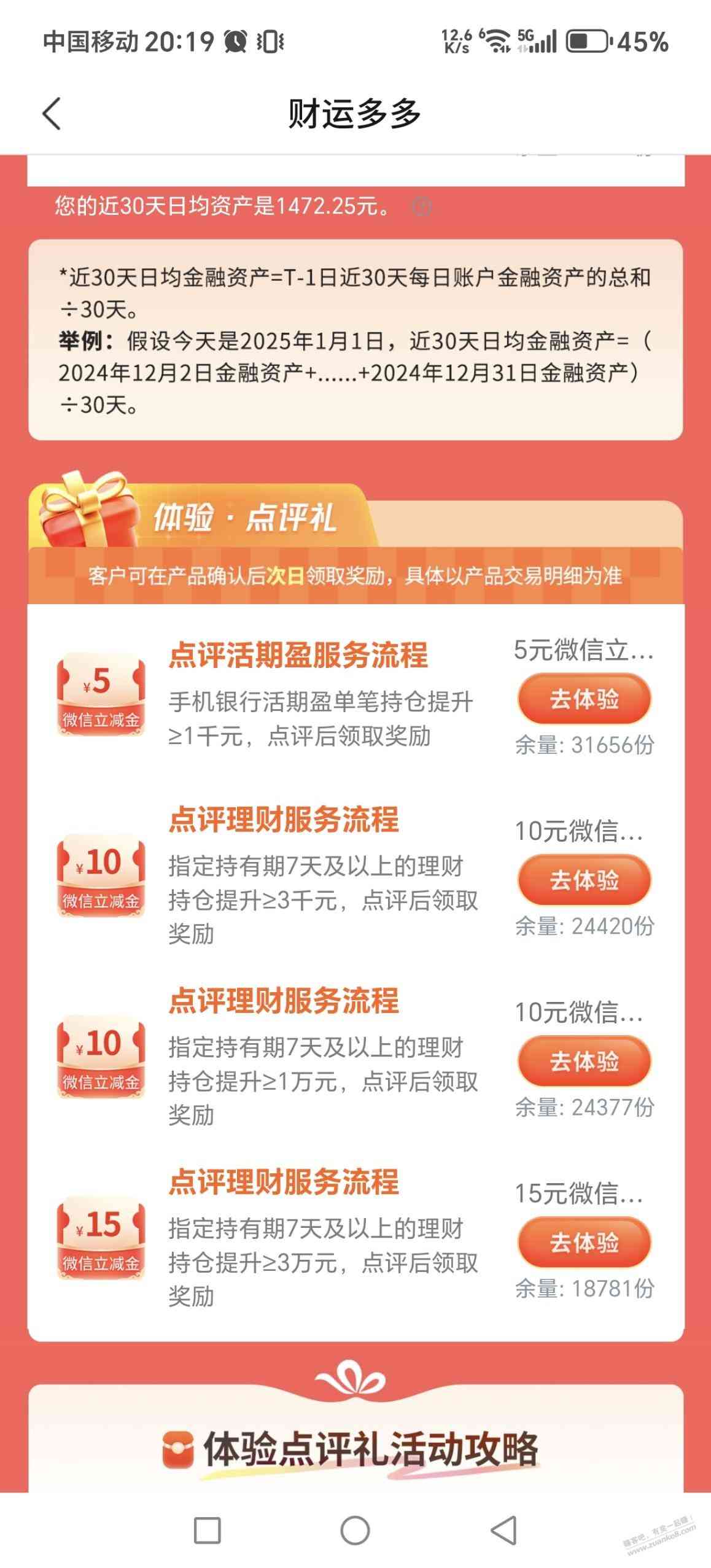Viewport: 711px width, 1568px height.
Task: Go to the system home screen
Action: [355, 1531]
